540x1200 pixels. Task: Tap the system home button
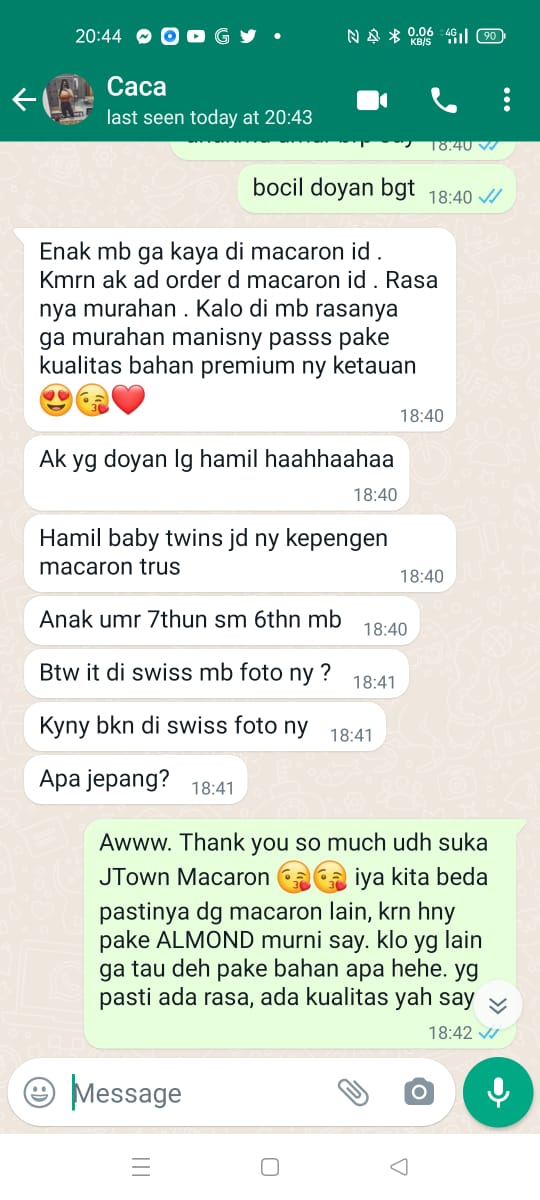[x=270, y=1166]
